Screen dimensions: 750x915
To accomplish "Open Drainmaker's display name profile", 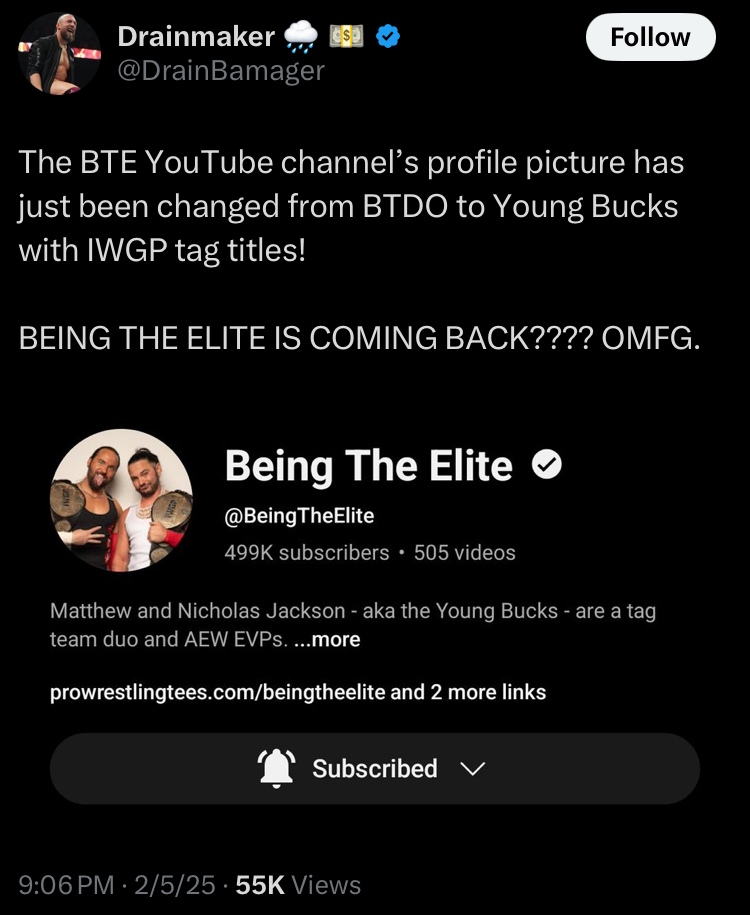I will pyautogui.click(x=196, y=37).
